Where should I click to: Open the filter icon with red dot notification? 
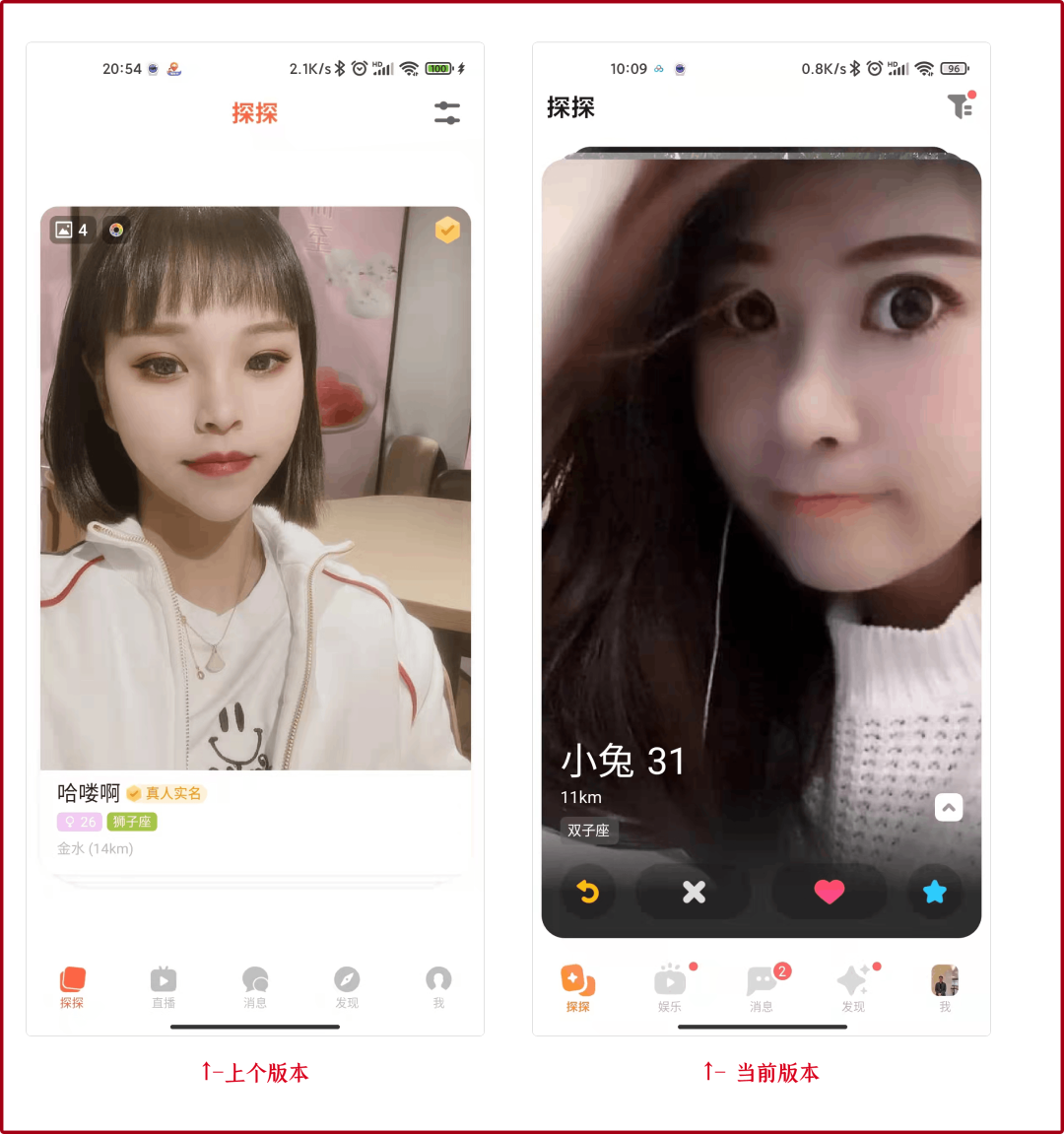pos(959,106)
